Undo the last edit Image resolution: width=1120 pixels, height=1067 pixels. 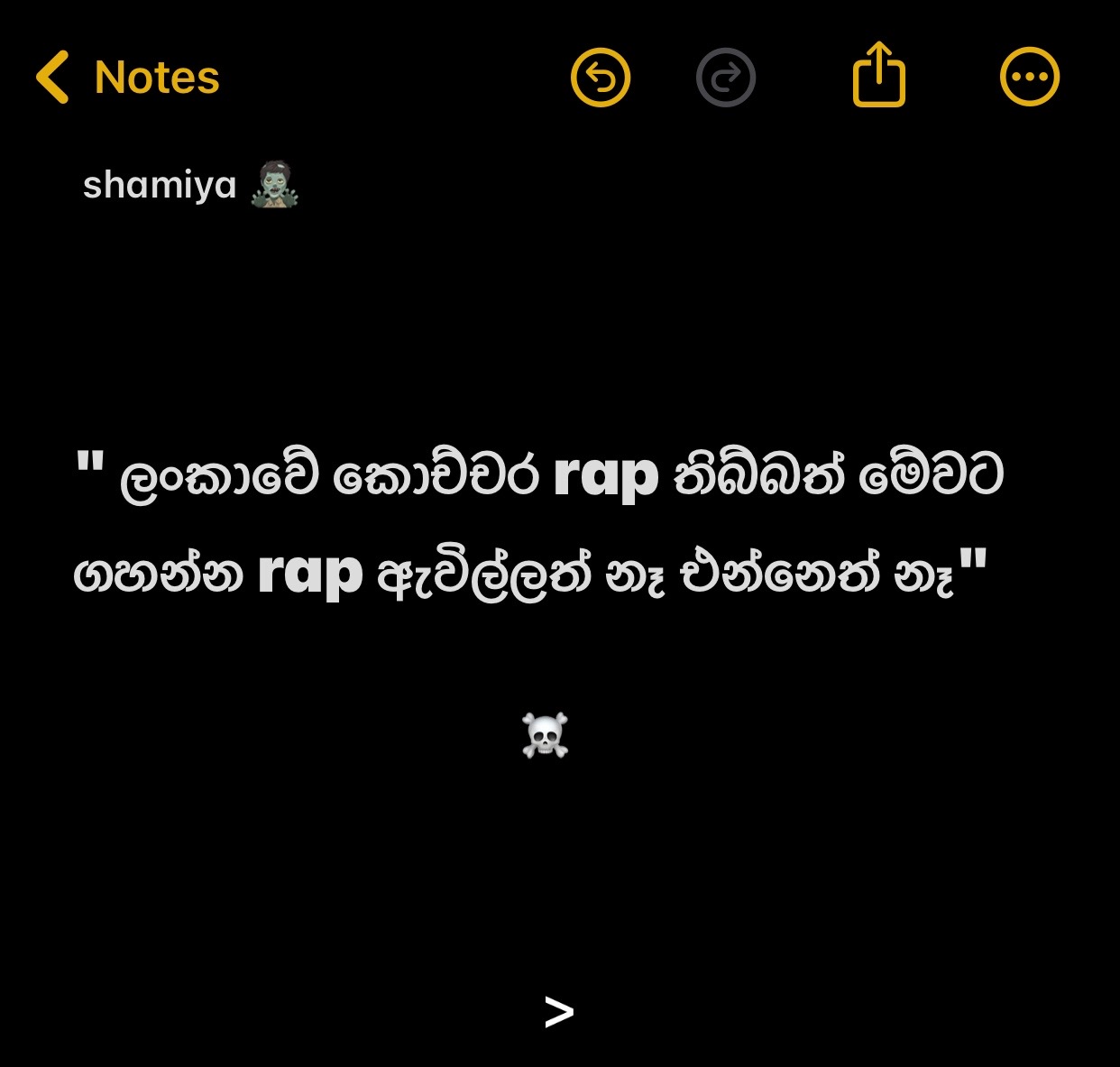pos(601,77)
